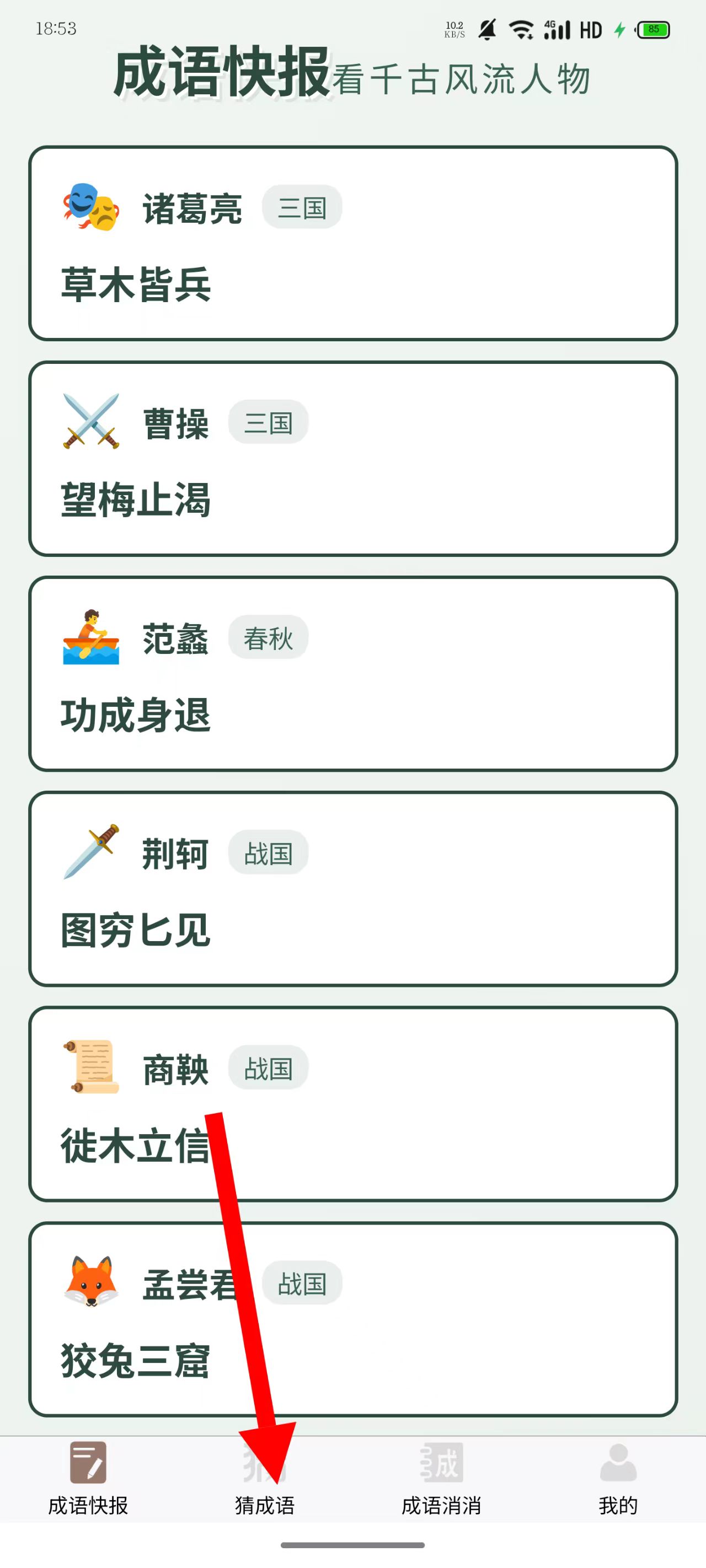View the 范蠡 功成身退 idiom card

click(x=352, y=674)
